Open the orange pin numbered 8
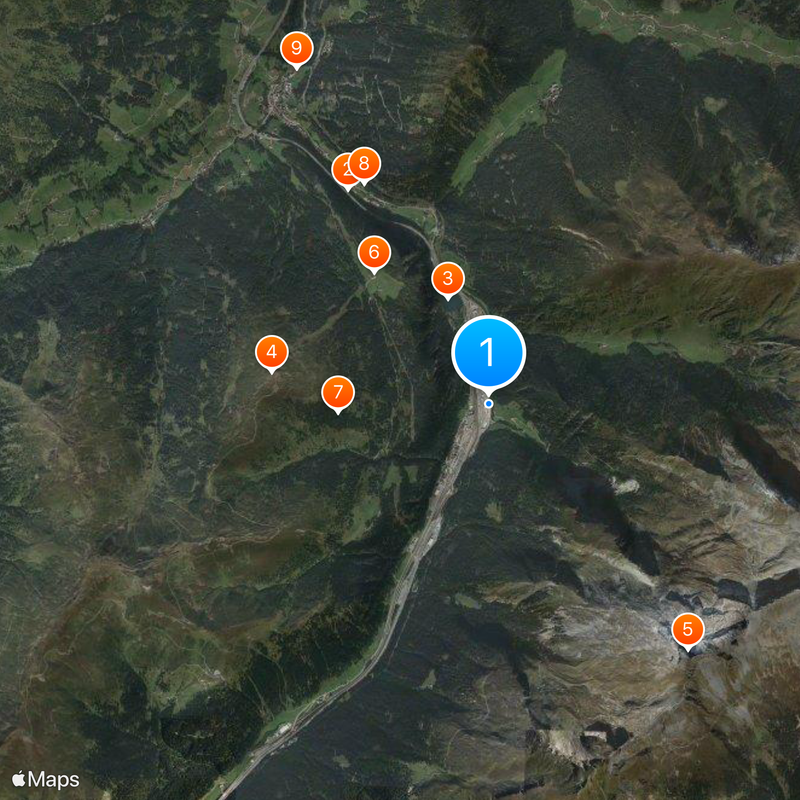 [365, 163]
